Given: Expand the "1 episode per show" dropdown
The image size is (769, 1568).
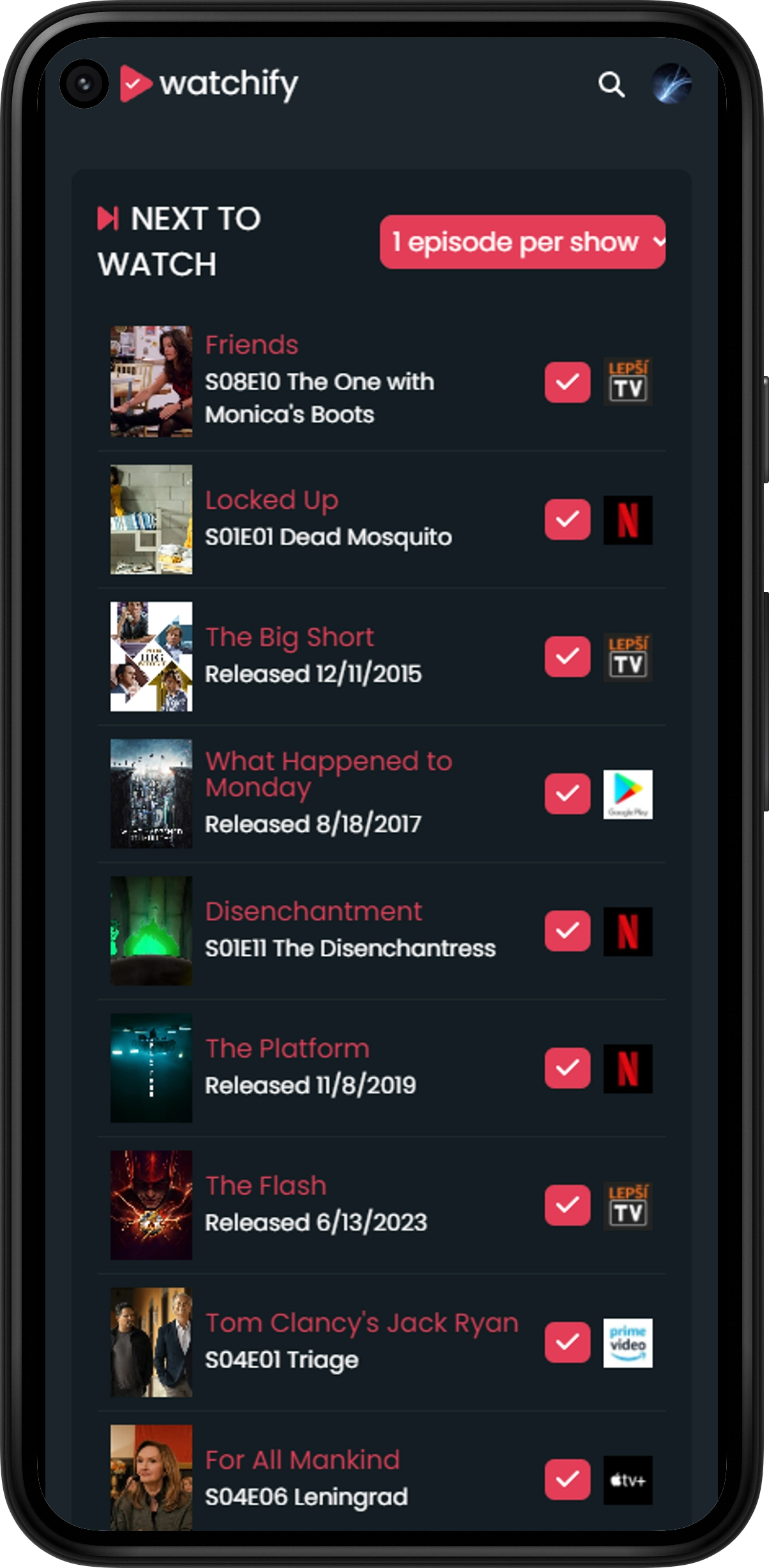Looking at the screenshot, I should [x=522, y=242].
